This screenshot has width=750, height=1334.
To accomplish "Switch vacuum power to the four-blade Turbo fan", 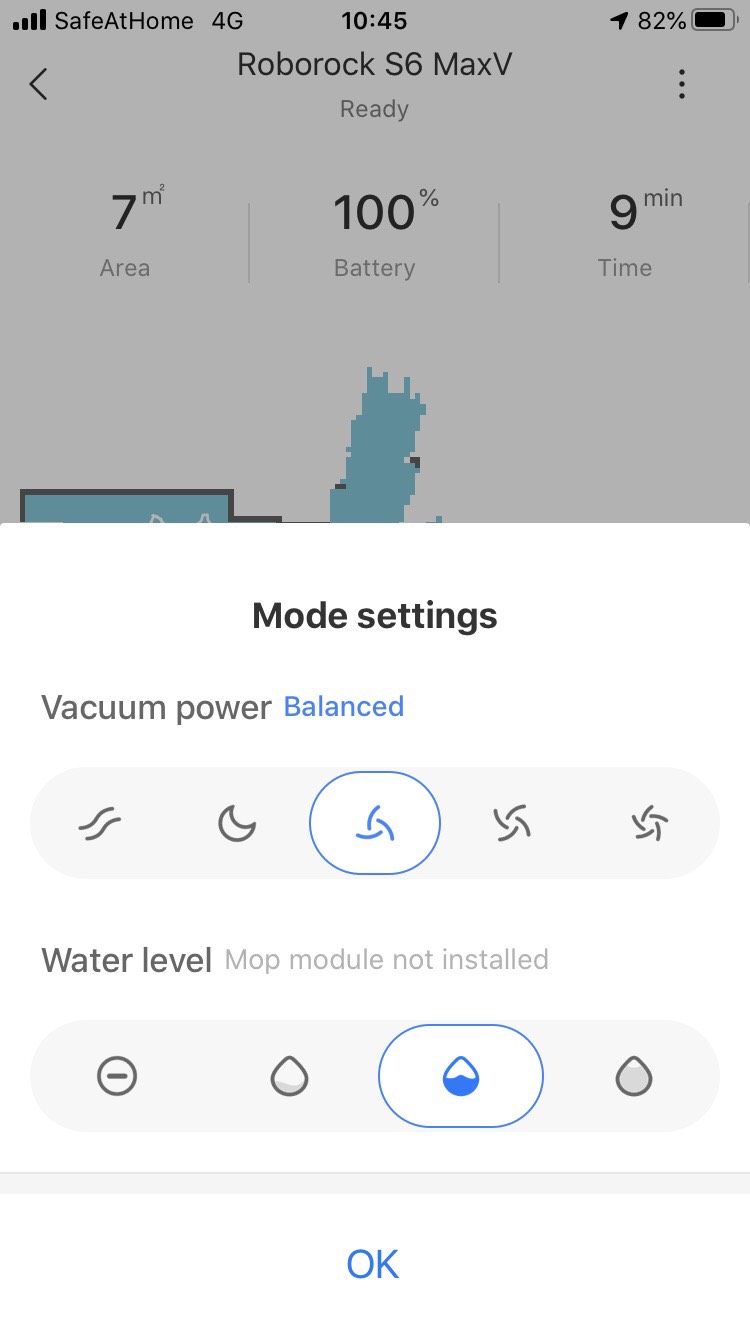I will tap(512, 825).
